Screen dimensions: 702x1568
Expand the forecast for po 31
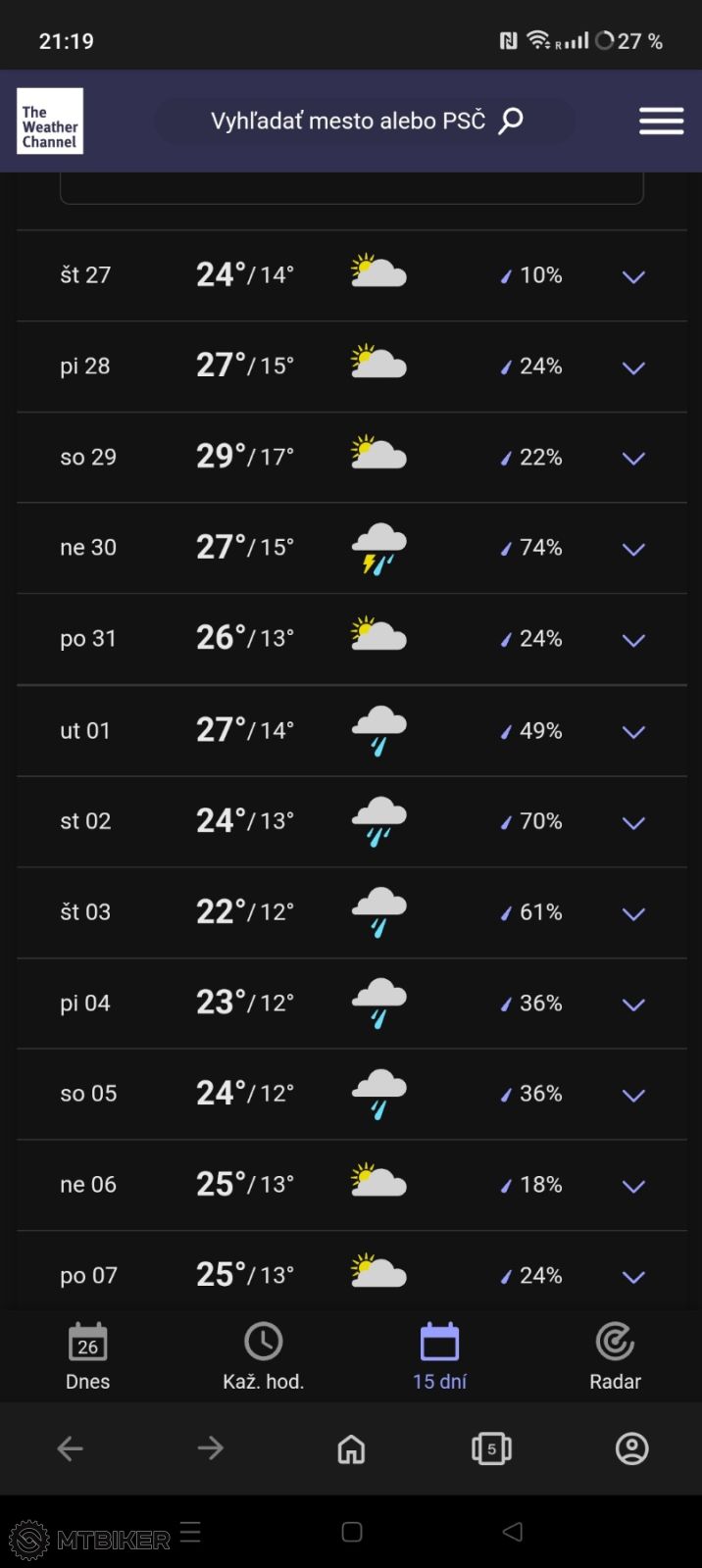[x=633, y=640]
